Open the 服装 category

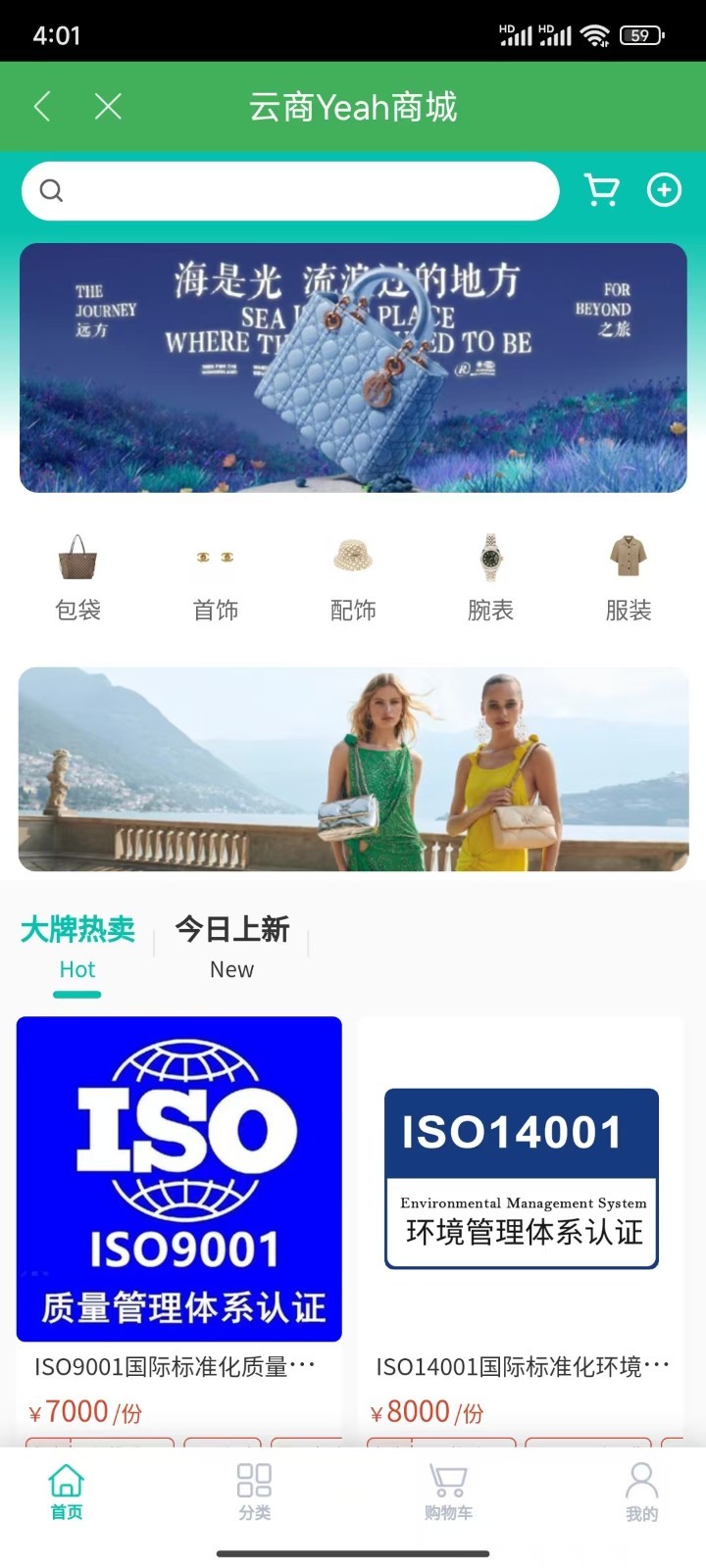(x=629, y=578)
